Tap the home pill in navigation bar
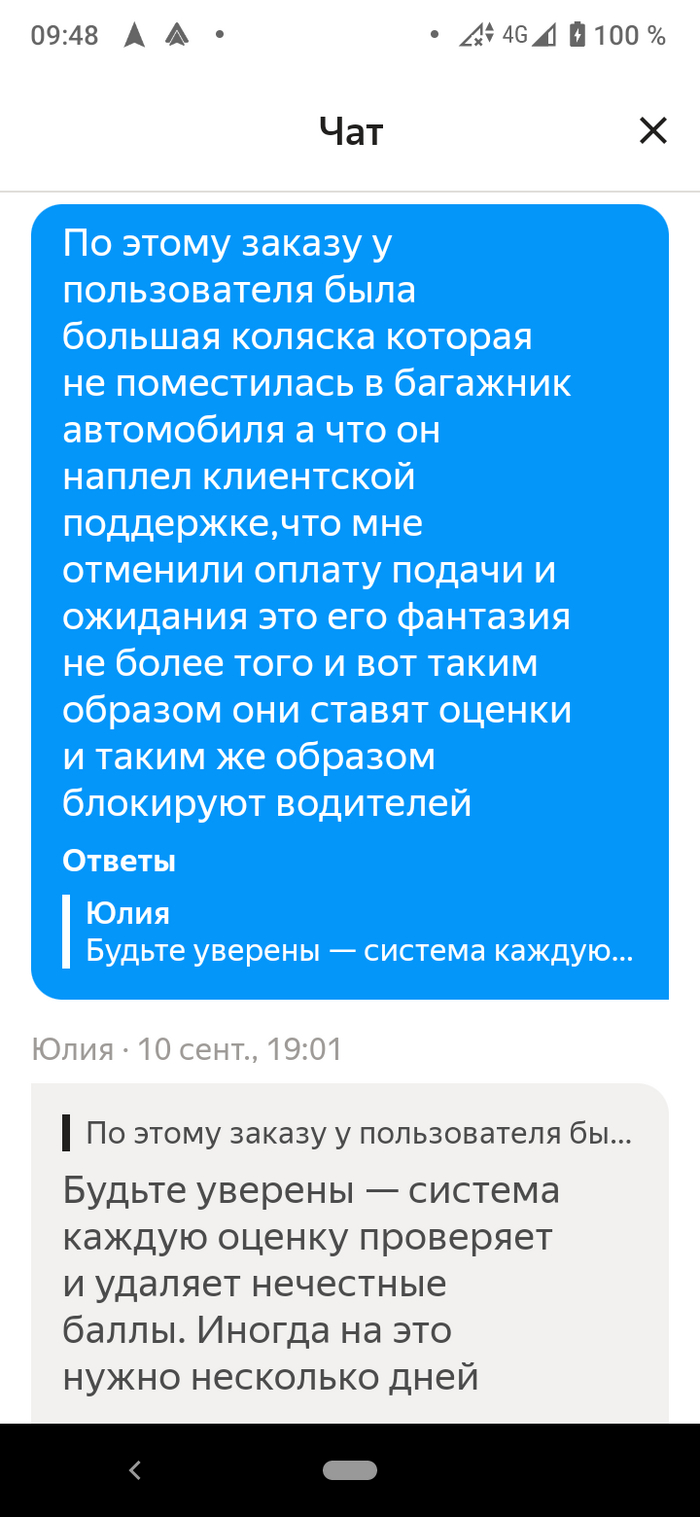 point(350,1470)
